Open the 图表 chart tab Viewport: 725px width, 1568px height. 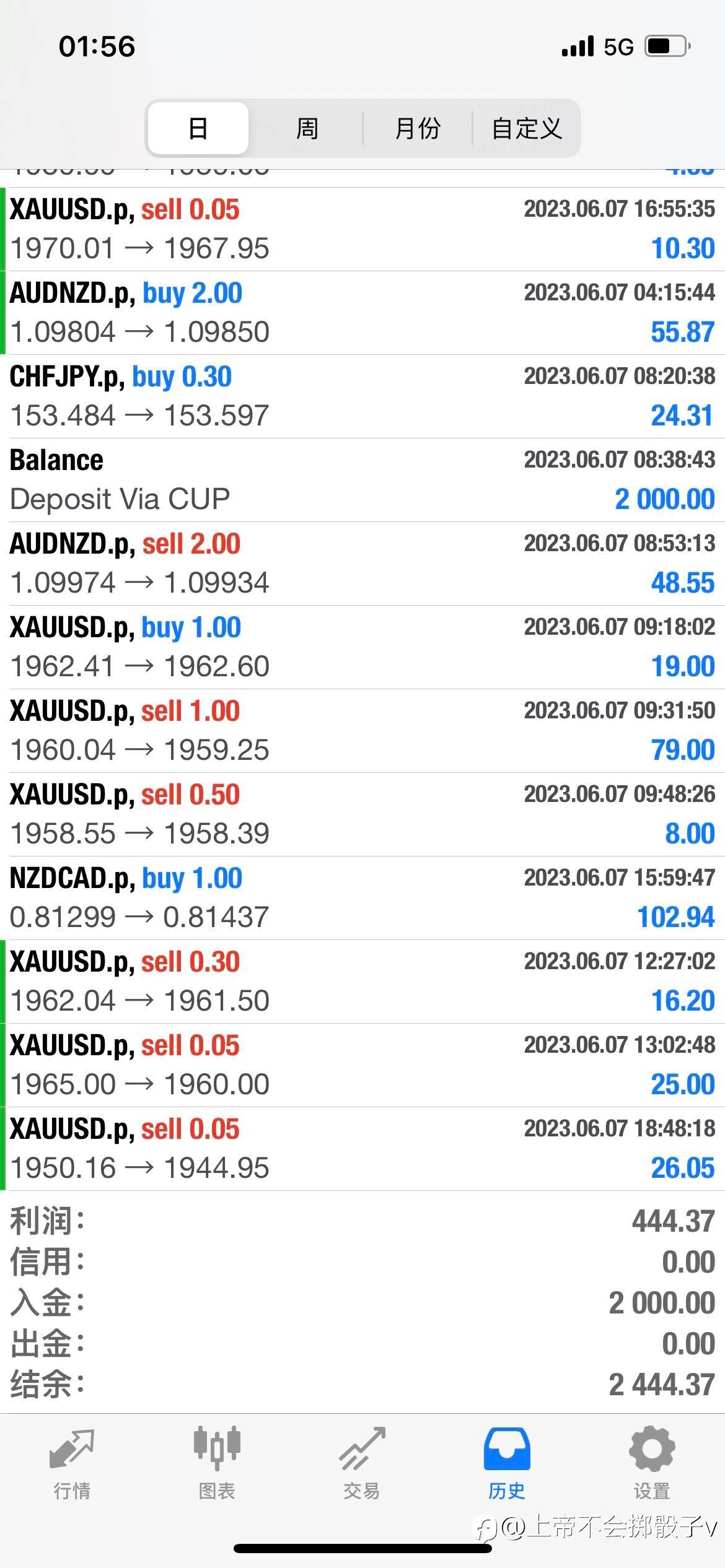tap(217, 1464)
